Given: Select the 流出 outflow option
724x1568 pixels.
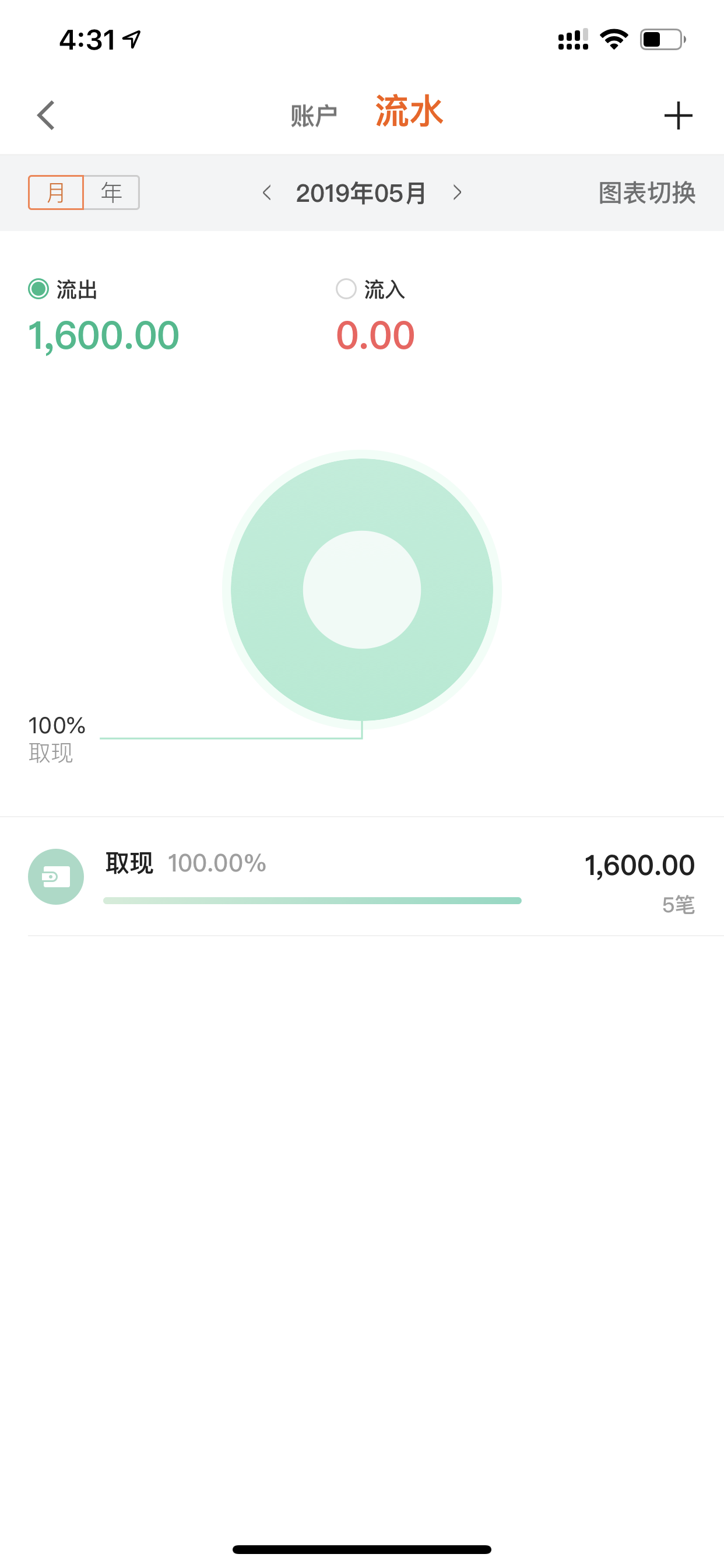Looking at the screenshot, I should [64, 289].
